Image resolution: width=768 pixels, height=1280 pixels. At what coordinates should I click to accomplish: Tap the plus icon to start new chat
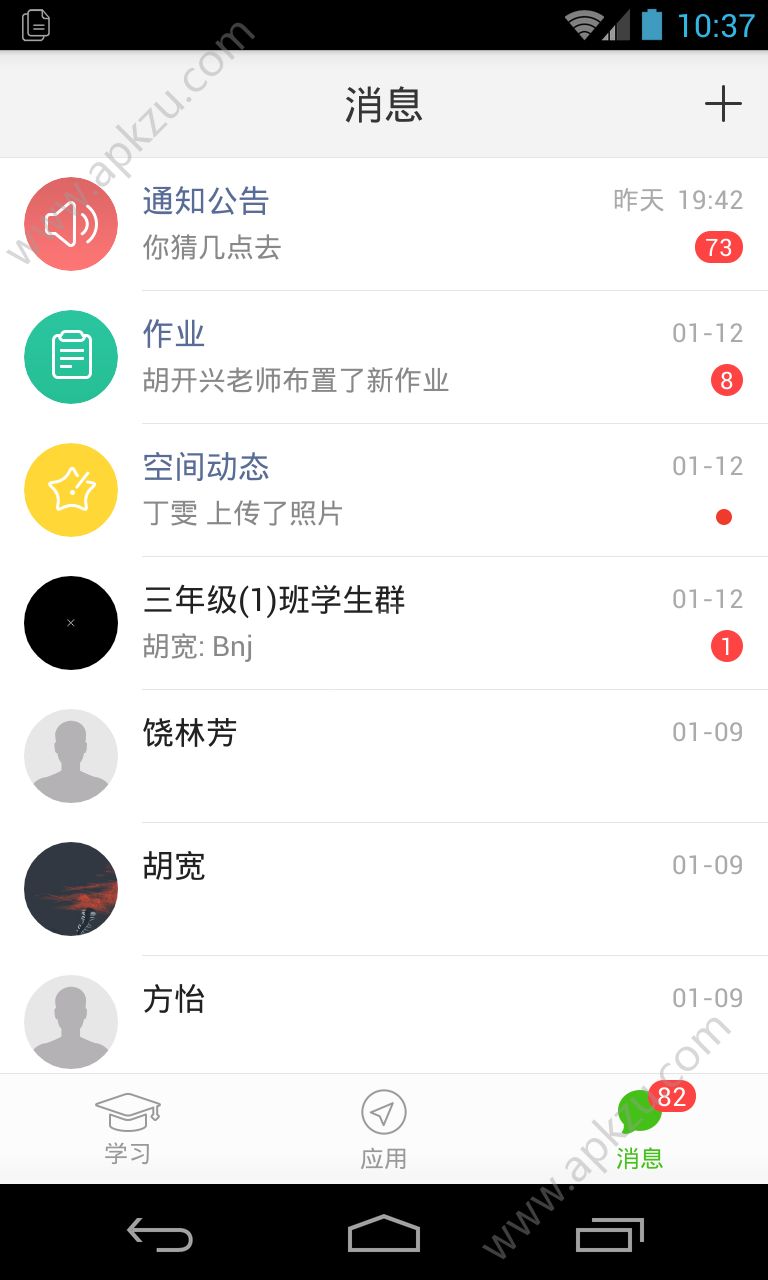click(725, 103)
